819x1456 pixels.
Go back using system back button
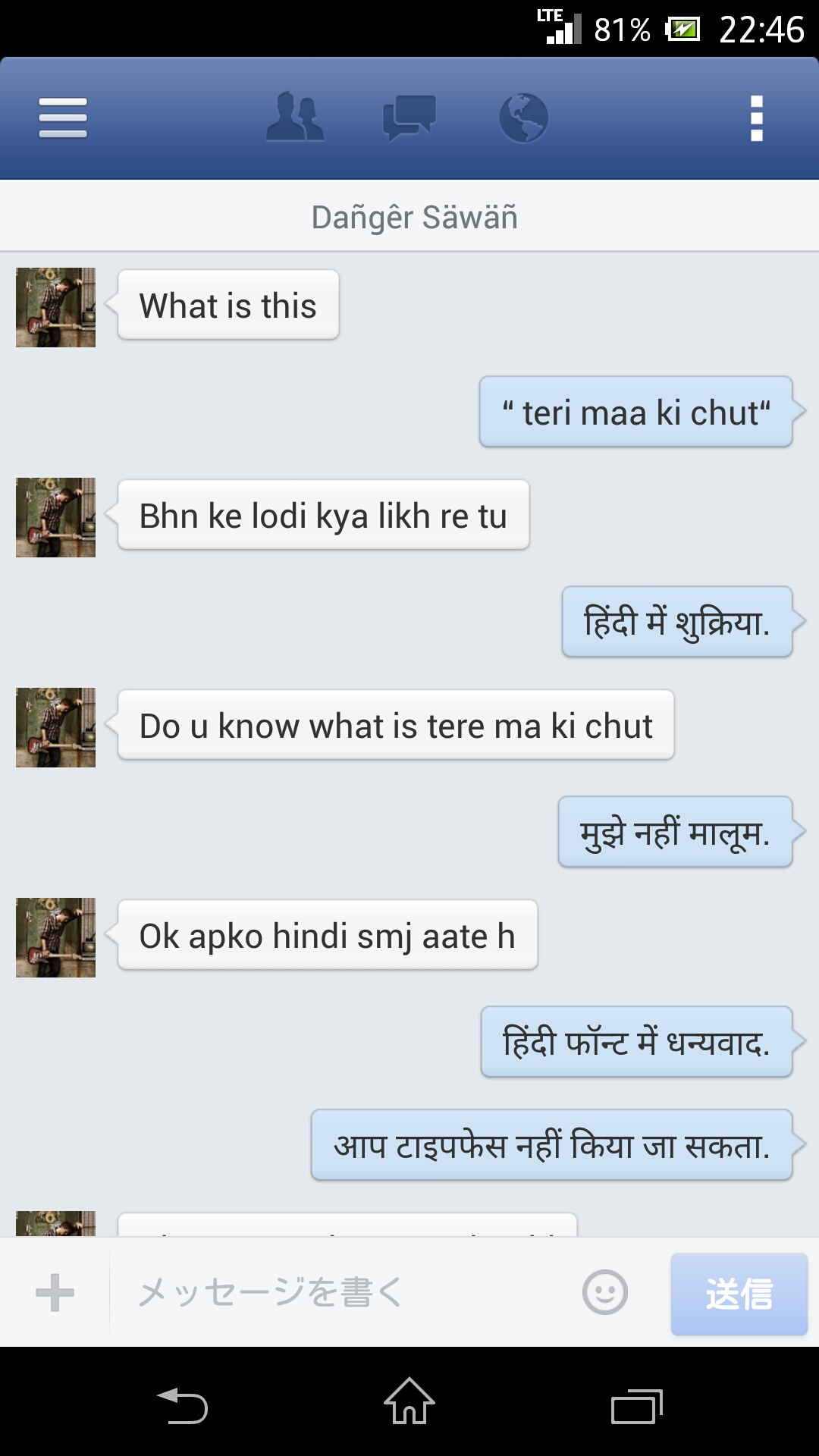[182, 1405]
